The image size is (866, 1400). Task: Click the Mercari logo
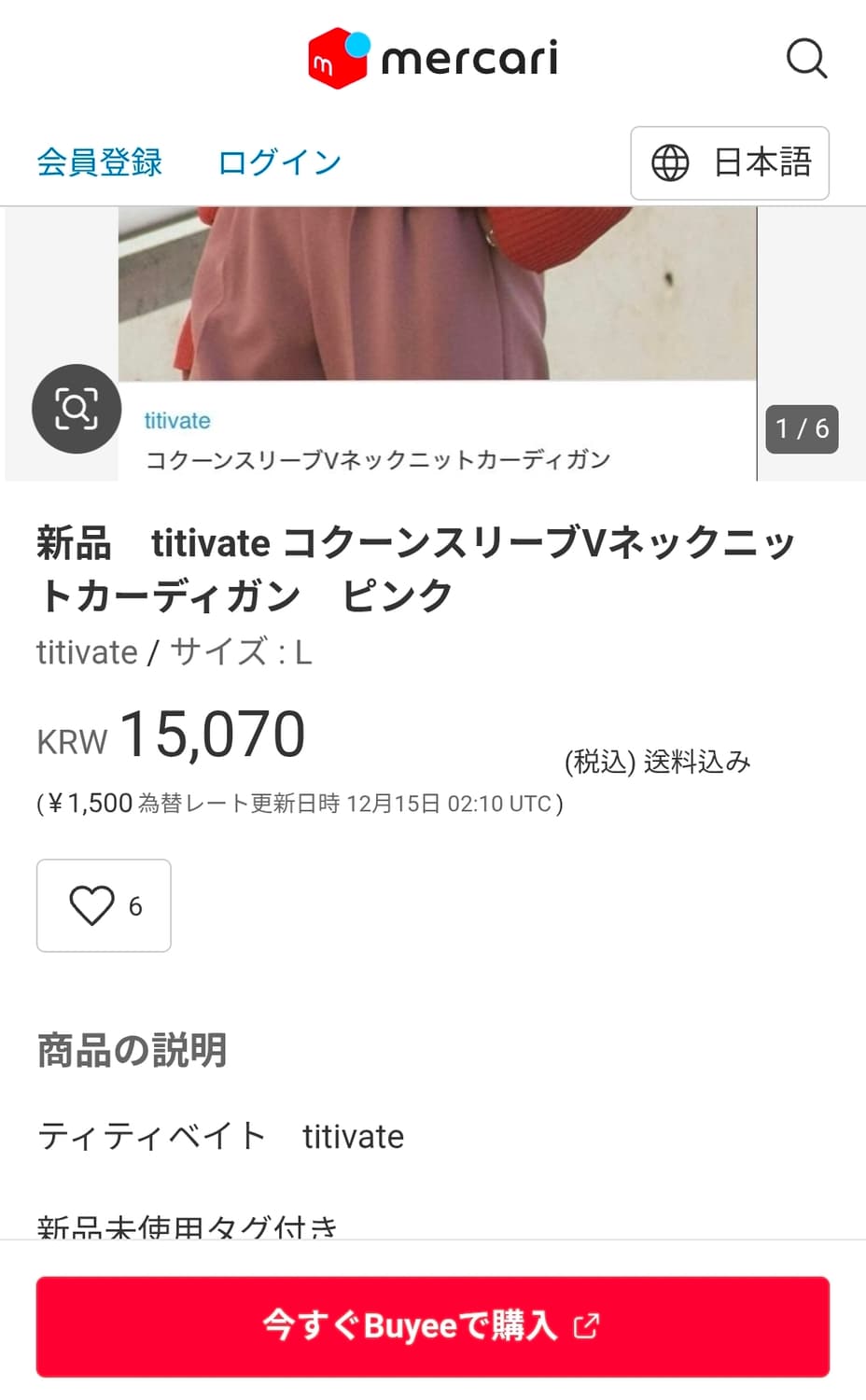click(x=433, y=58)
